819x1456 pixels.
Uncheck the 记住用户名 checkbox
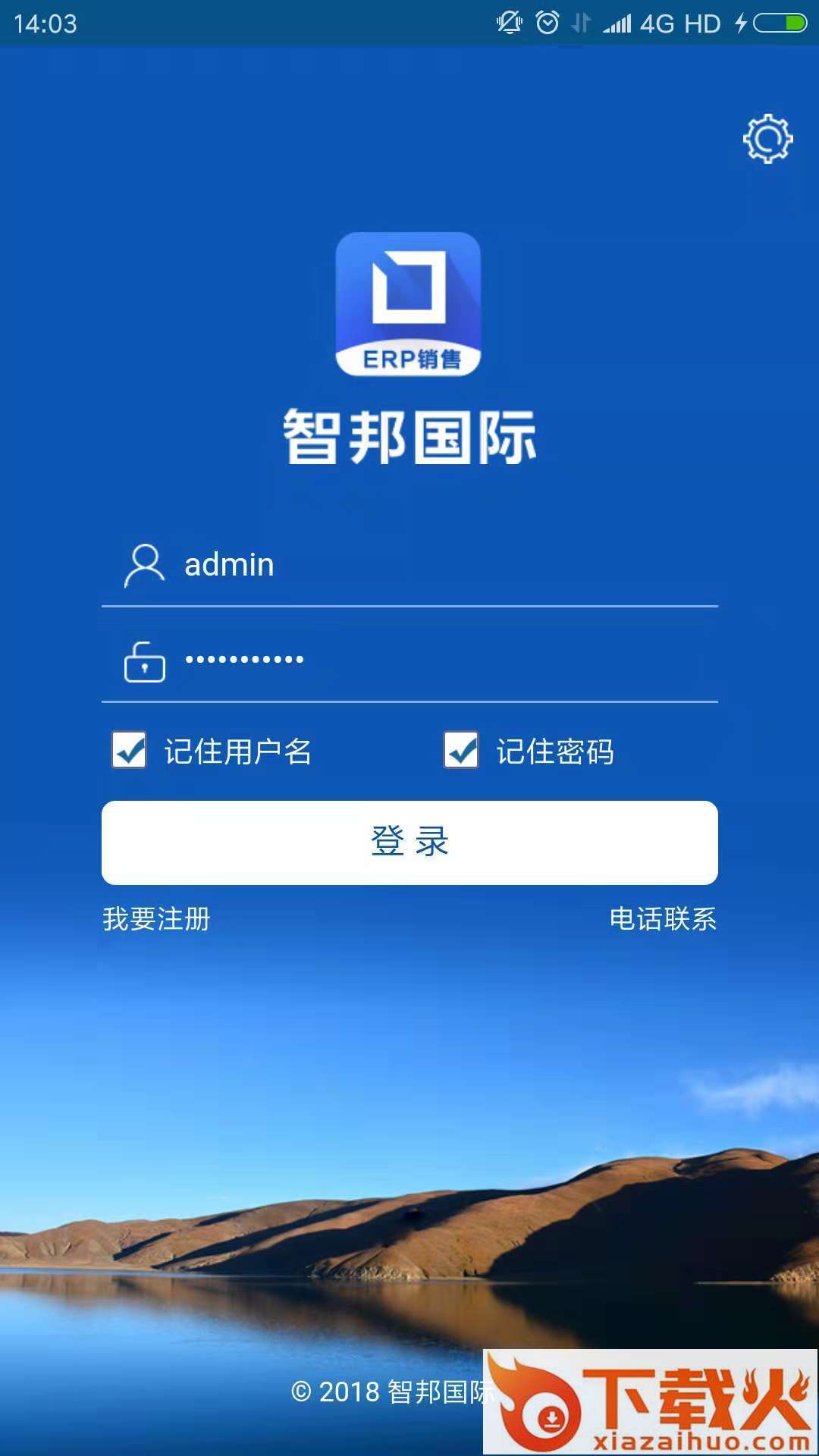(129, 750)
